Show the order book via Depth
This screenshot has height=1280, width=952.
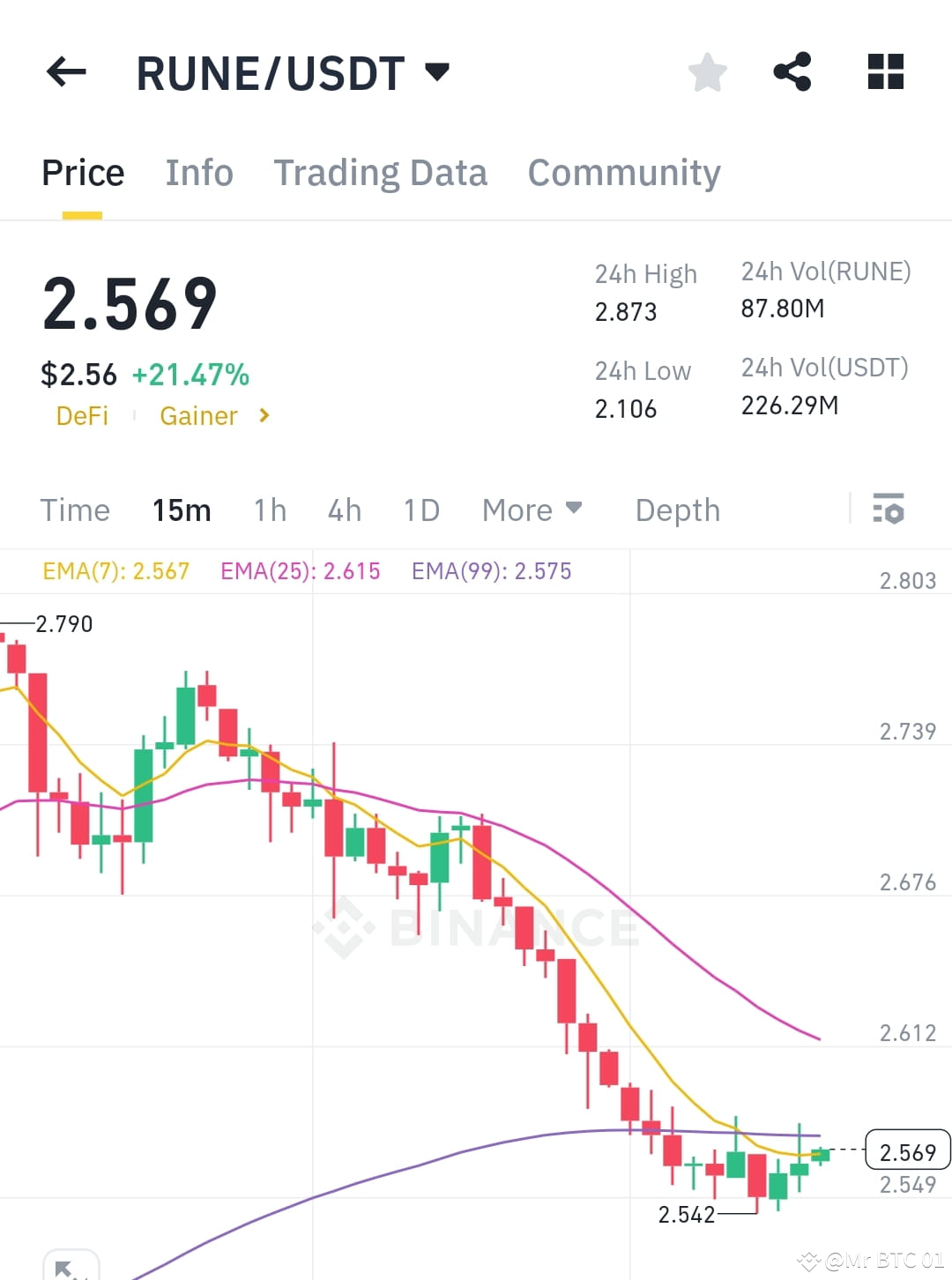pyautogui.click(x=677, y=510)
